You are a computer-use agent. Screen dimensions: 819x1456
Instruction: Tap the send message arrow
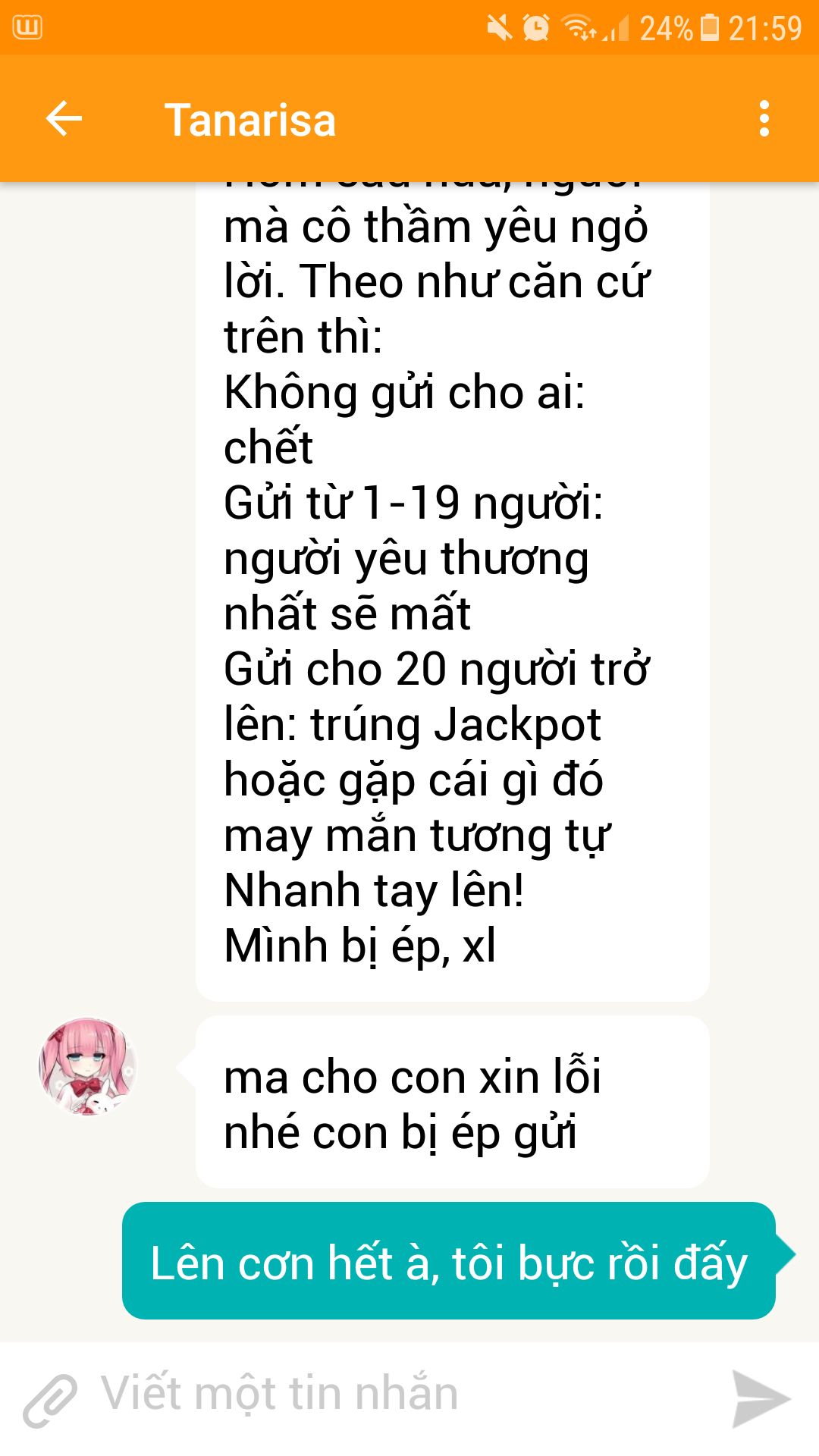click(761, 1399)
